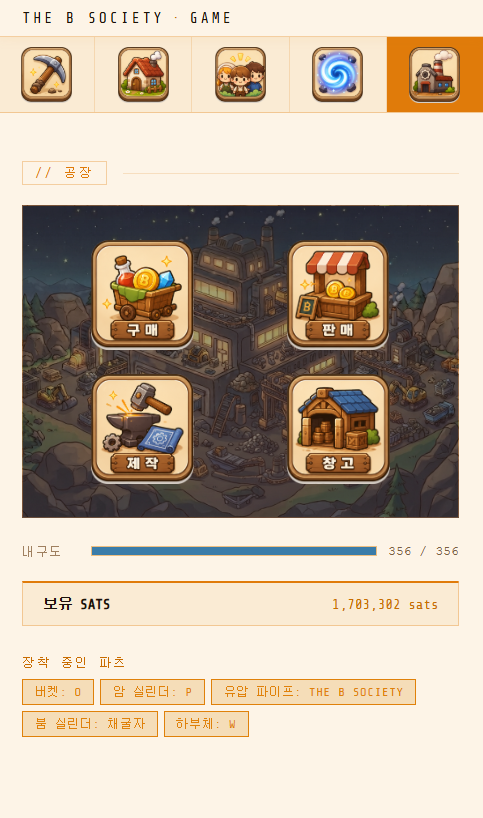
Task: Switch to the pickaxe mining tab
Action: 47,74
